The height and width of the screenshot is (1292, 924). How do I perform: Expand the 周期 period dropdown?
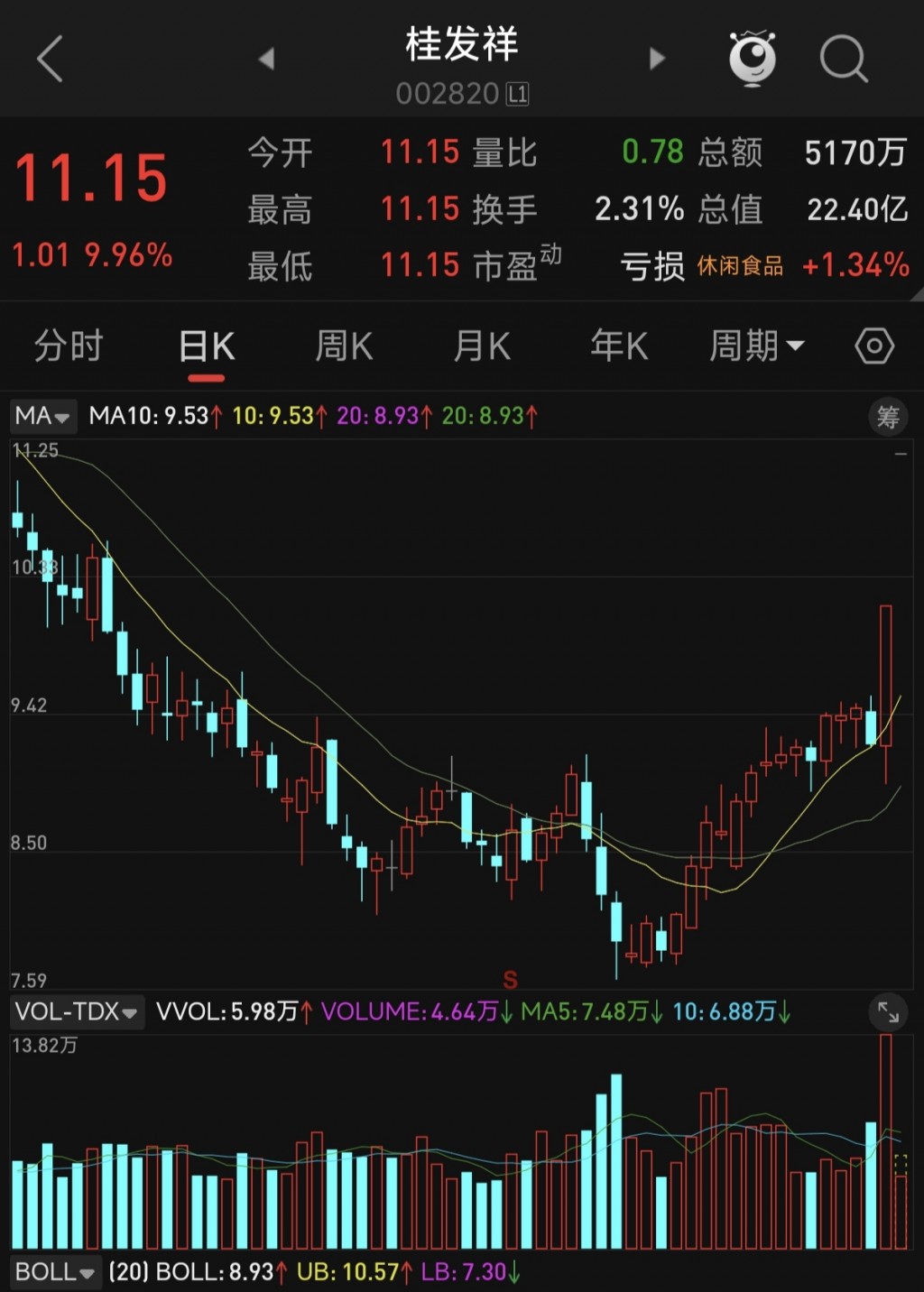pos(757,346)
